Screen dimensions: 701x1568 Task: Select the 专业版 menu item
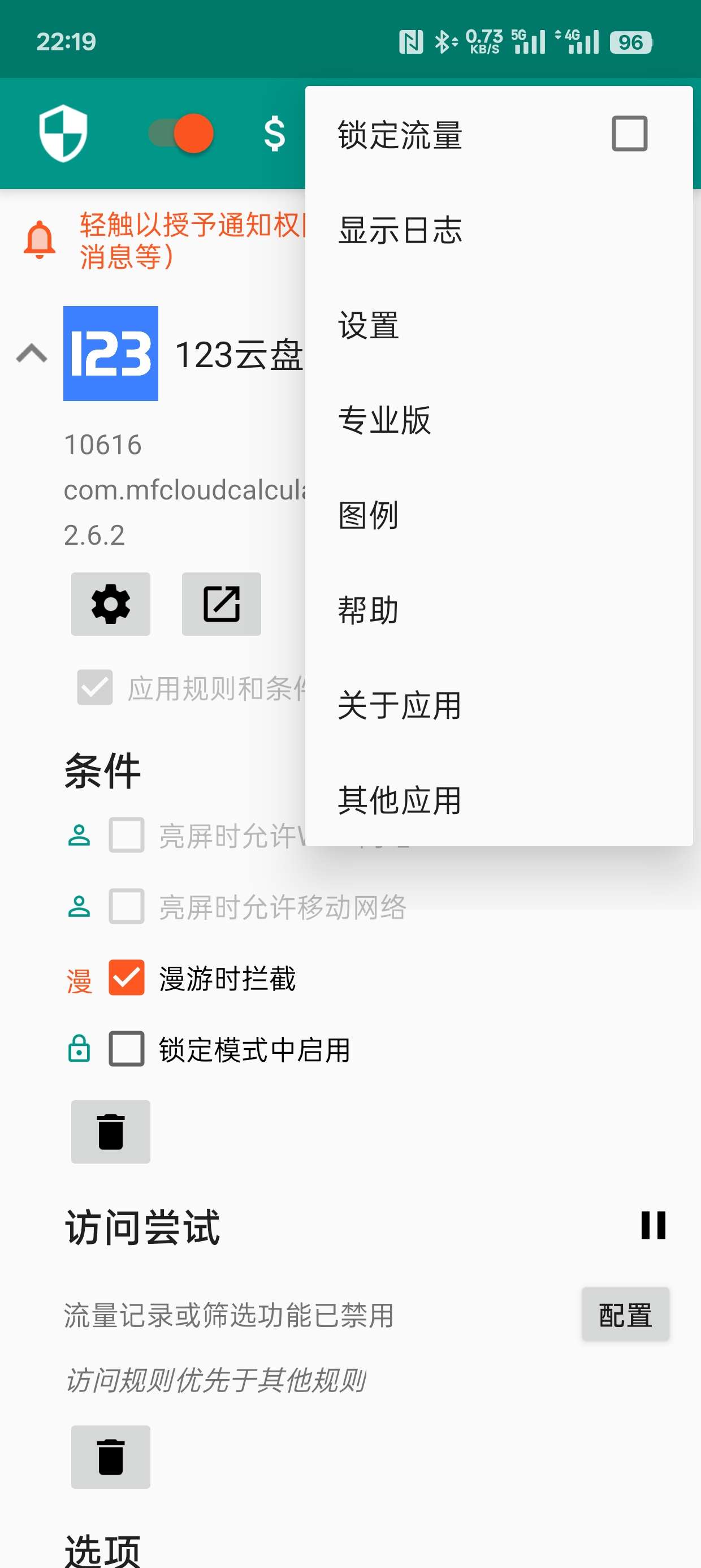point(384,420)
